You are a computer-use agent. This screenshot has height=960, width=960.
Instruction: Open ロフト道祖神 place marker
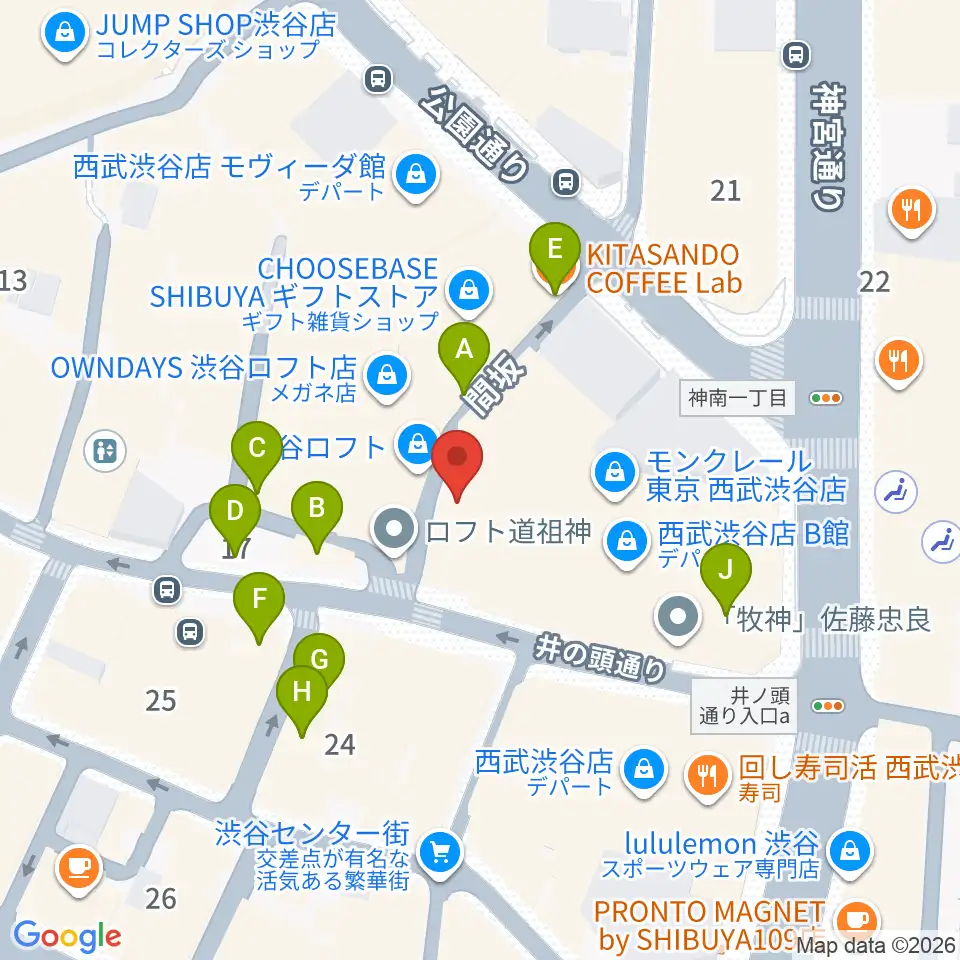395,531
